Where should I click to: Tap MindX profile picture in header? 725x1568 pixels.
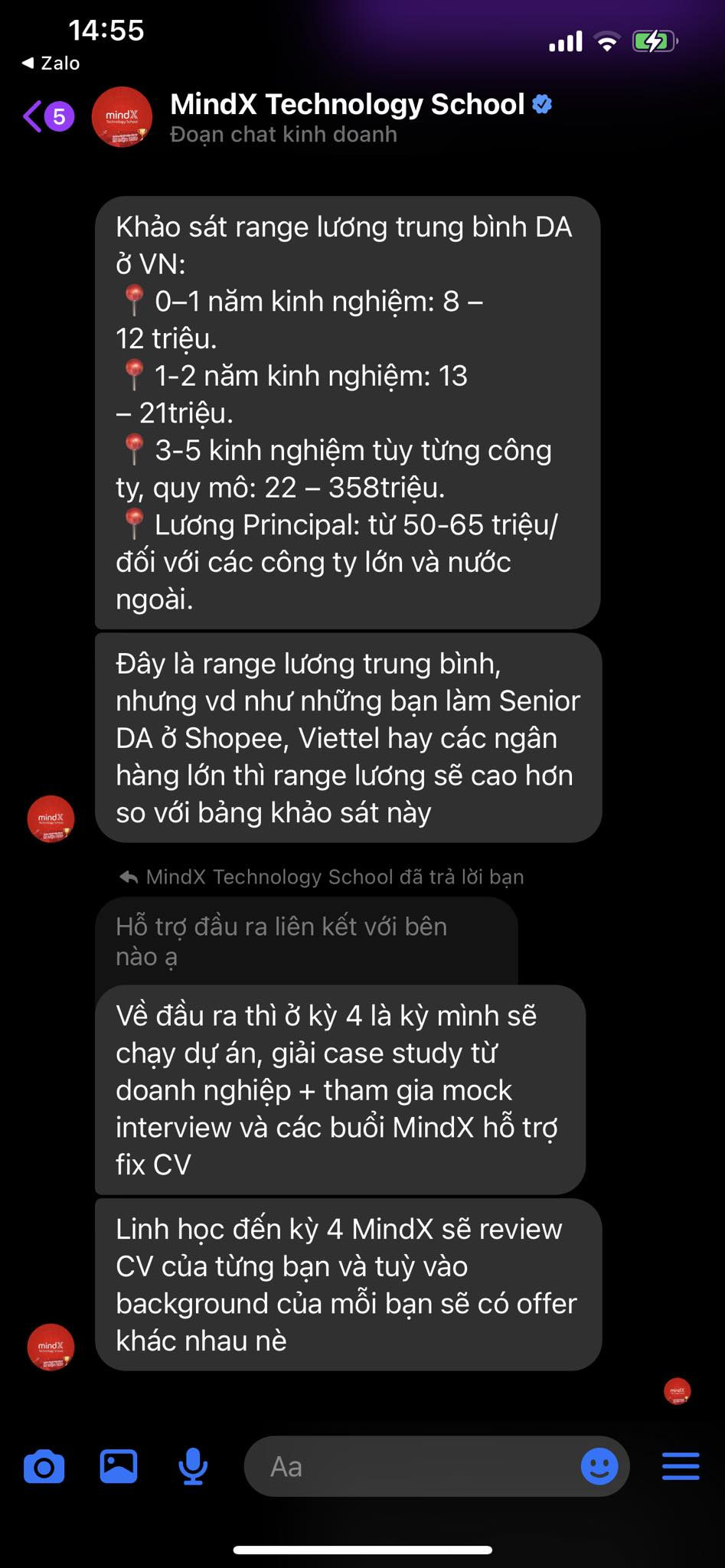[x=122, y=117]
